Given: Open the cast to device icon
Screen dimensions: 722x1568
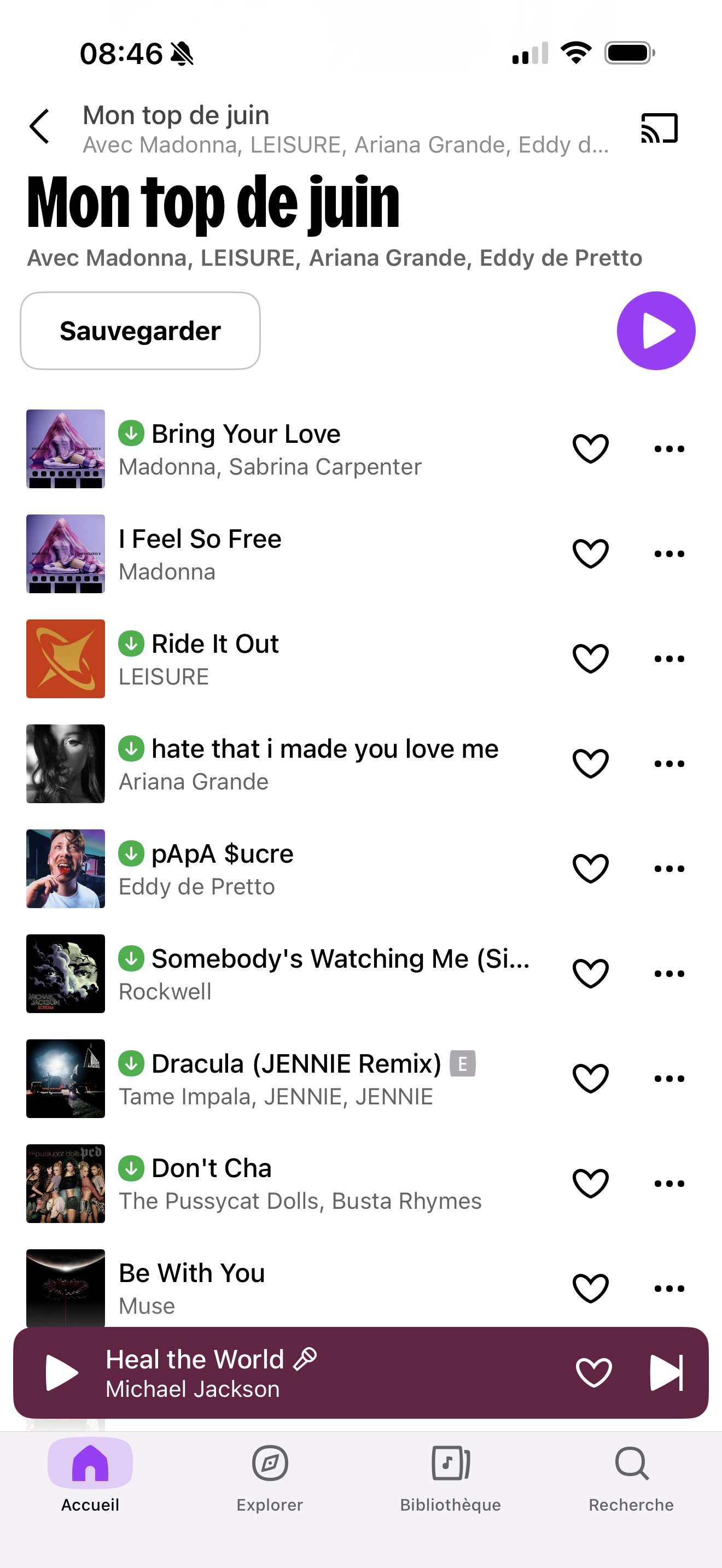Looking at the screenshot, I should pos(659,128).
